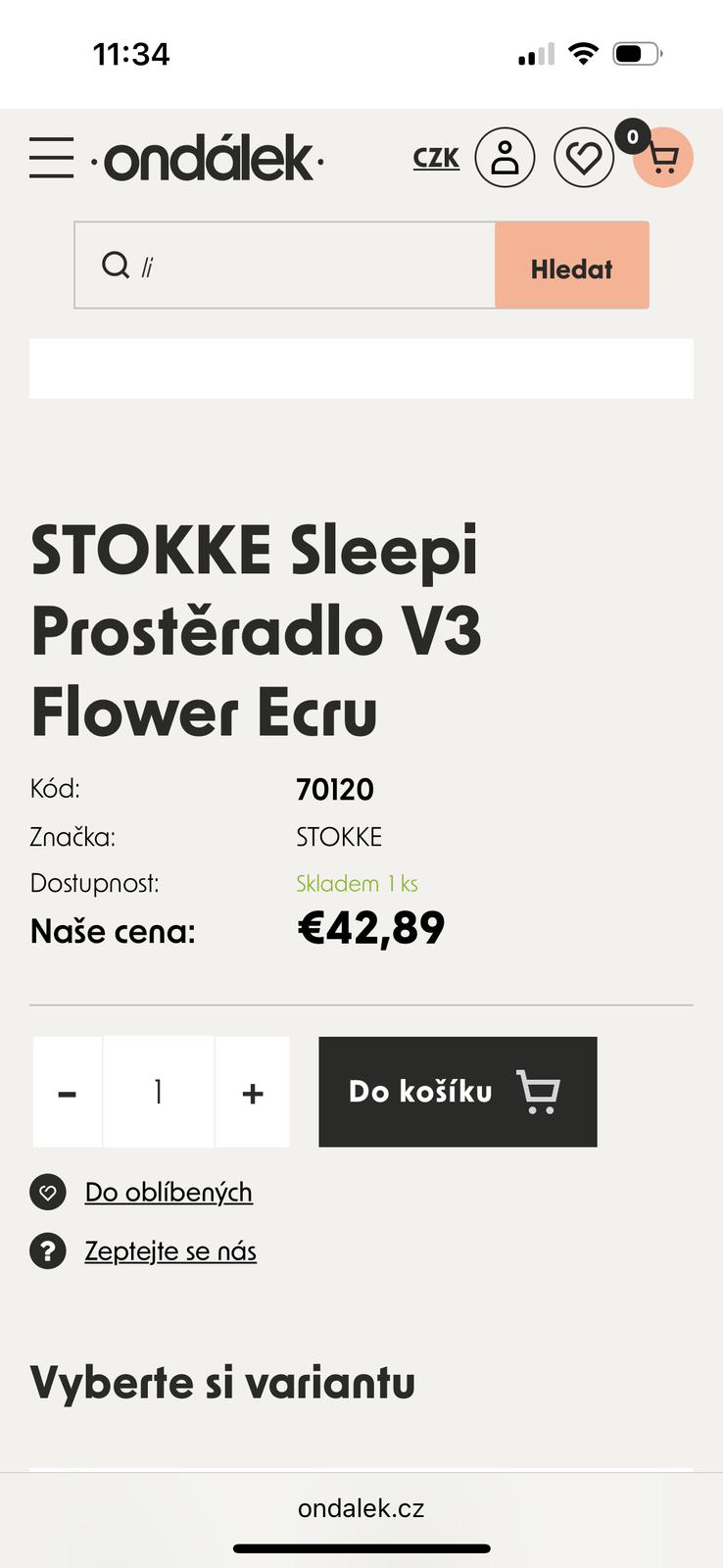Add product with Do košíku button
The height and width of the screenshot is (1568, 723).
tap(458, 1092)
